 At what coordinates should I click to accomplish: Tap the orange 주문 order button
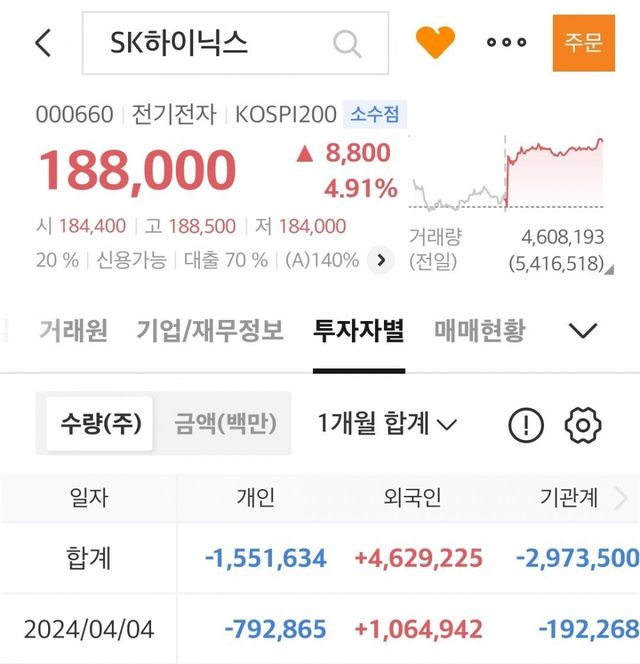pyautogui.click(x=583, y=44)
